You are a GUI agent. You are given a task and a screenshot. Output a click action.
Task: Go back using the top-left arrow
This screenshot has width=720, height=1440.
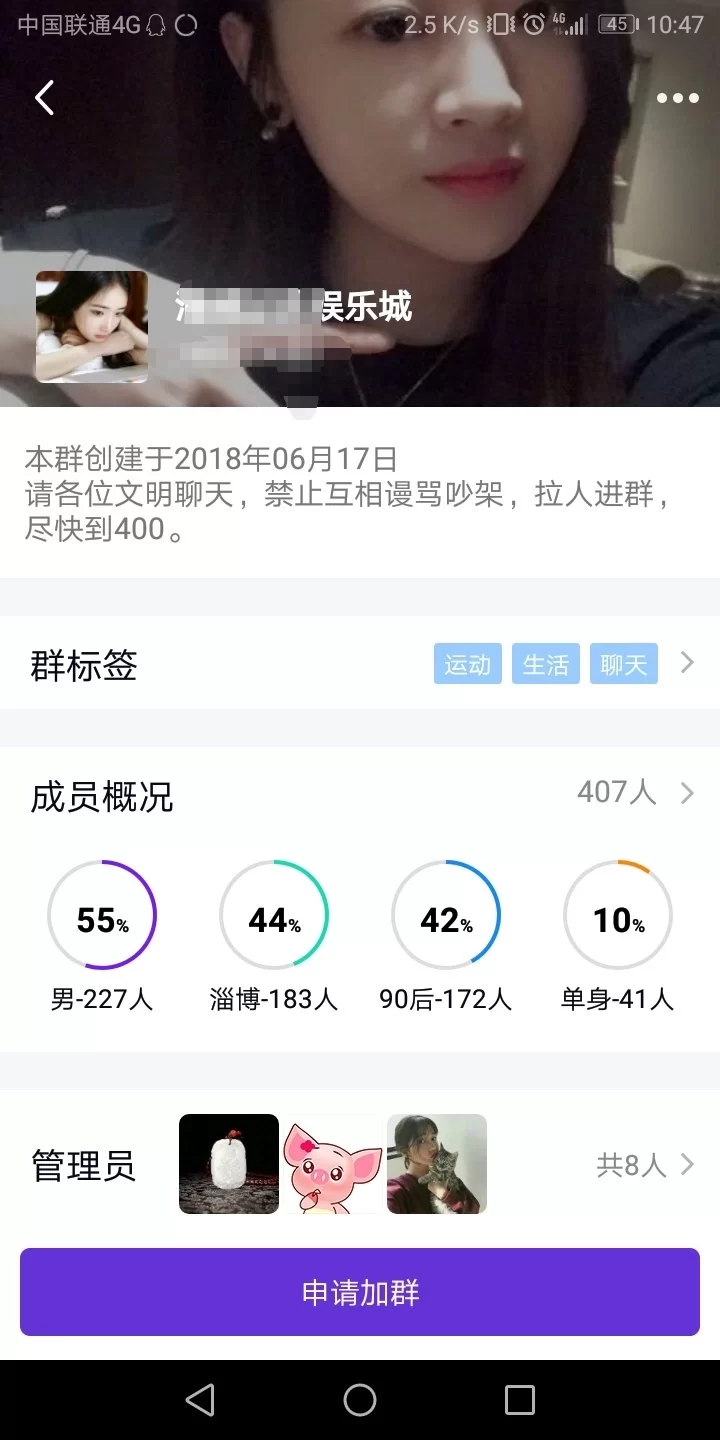[x=44, y=98]
